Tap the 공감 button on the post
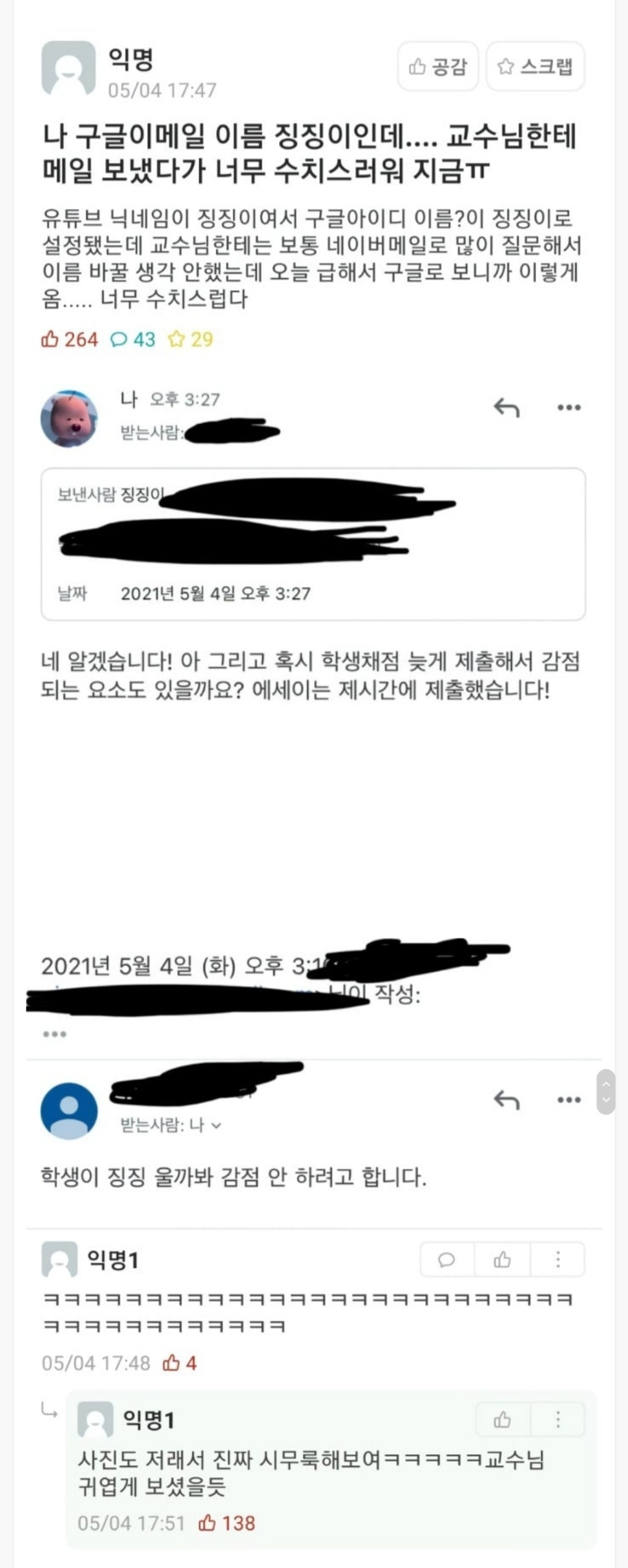The image size is (628, 1568). point(437,66)
